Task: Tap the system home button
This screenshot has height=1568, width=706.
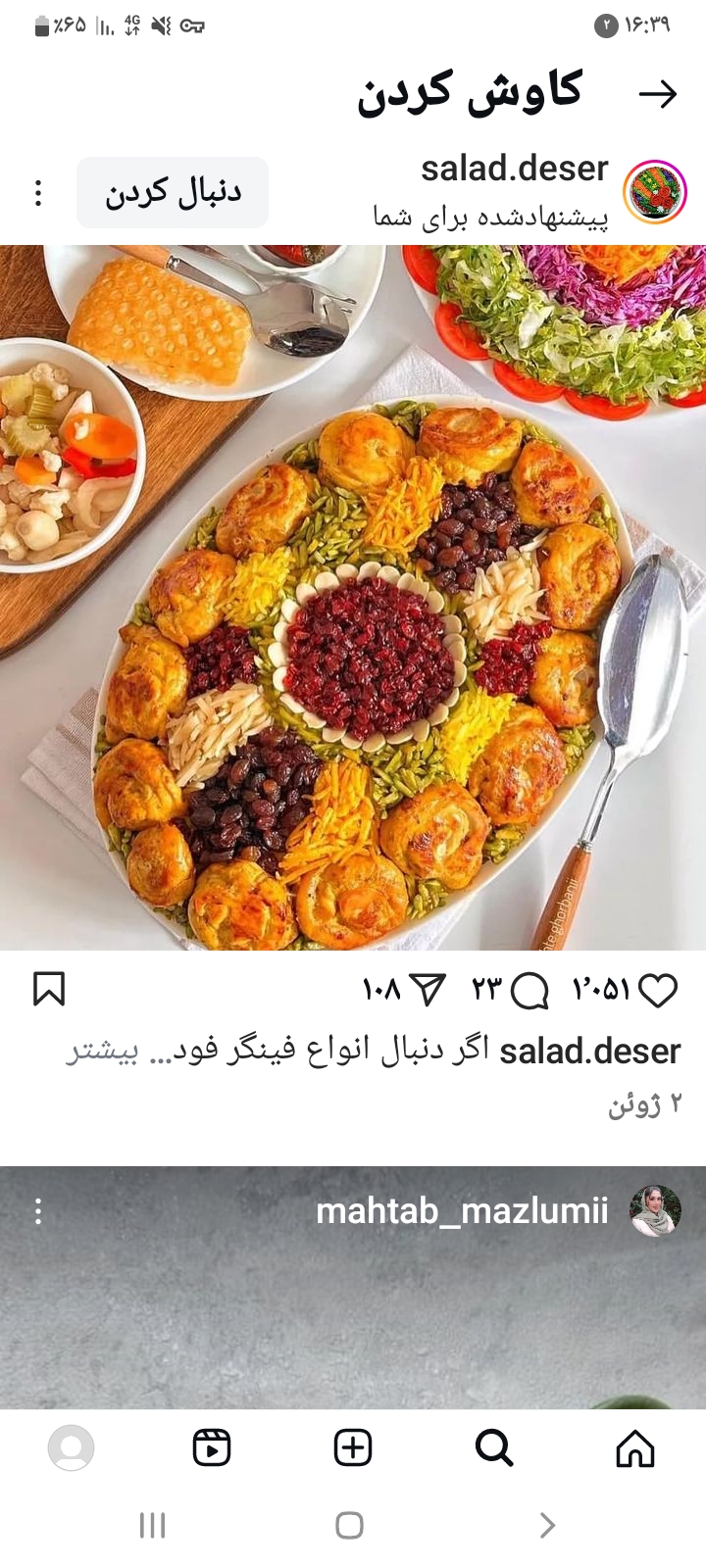Action: 349,1525
